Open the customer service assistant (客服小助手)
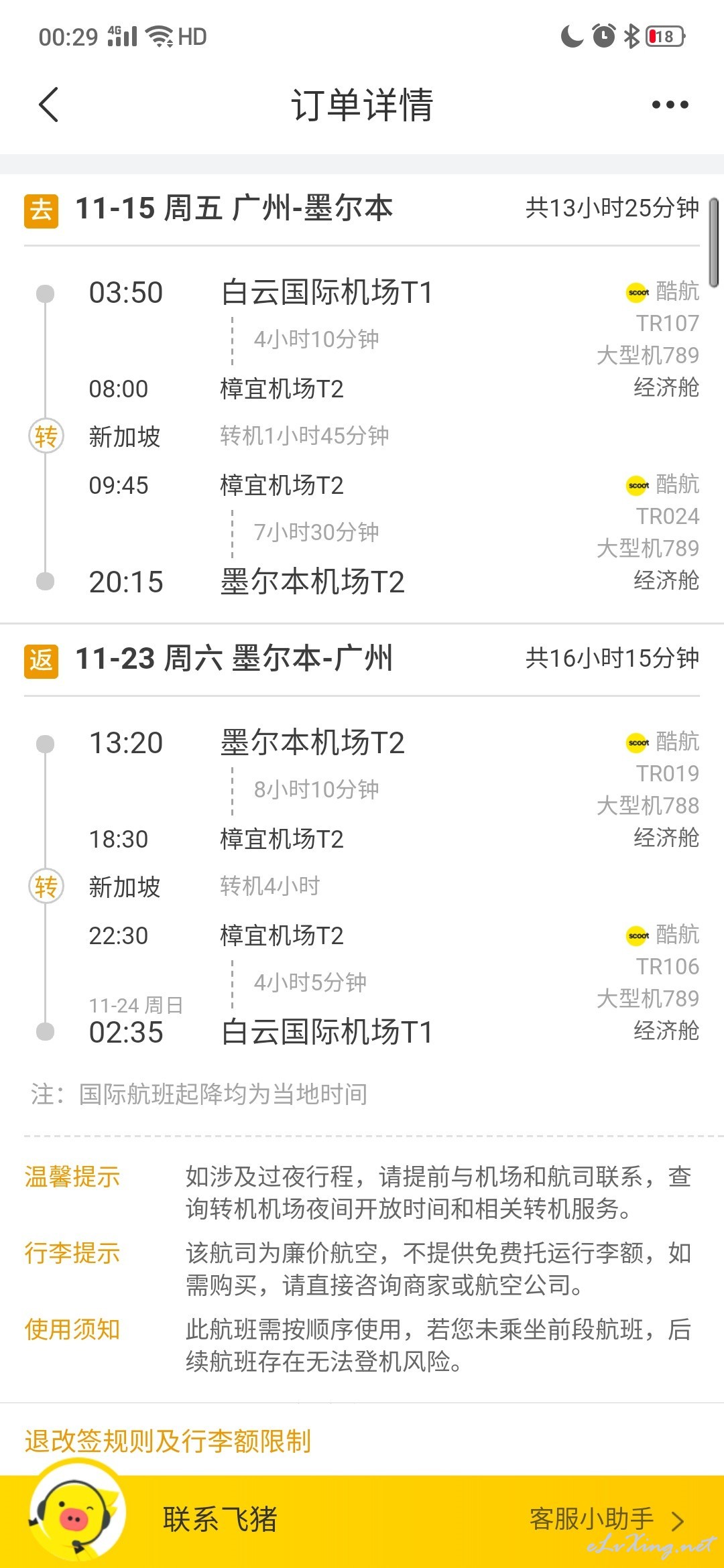The image size is (724, 1568). pos(607,1519)
